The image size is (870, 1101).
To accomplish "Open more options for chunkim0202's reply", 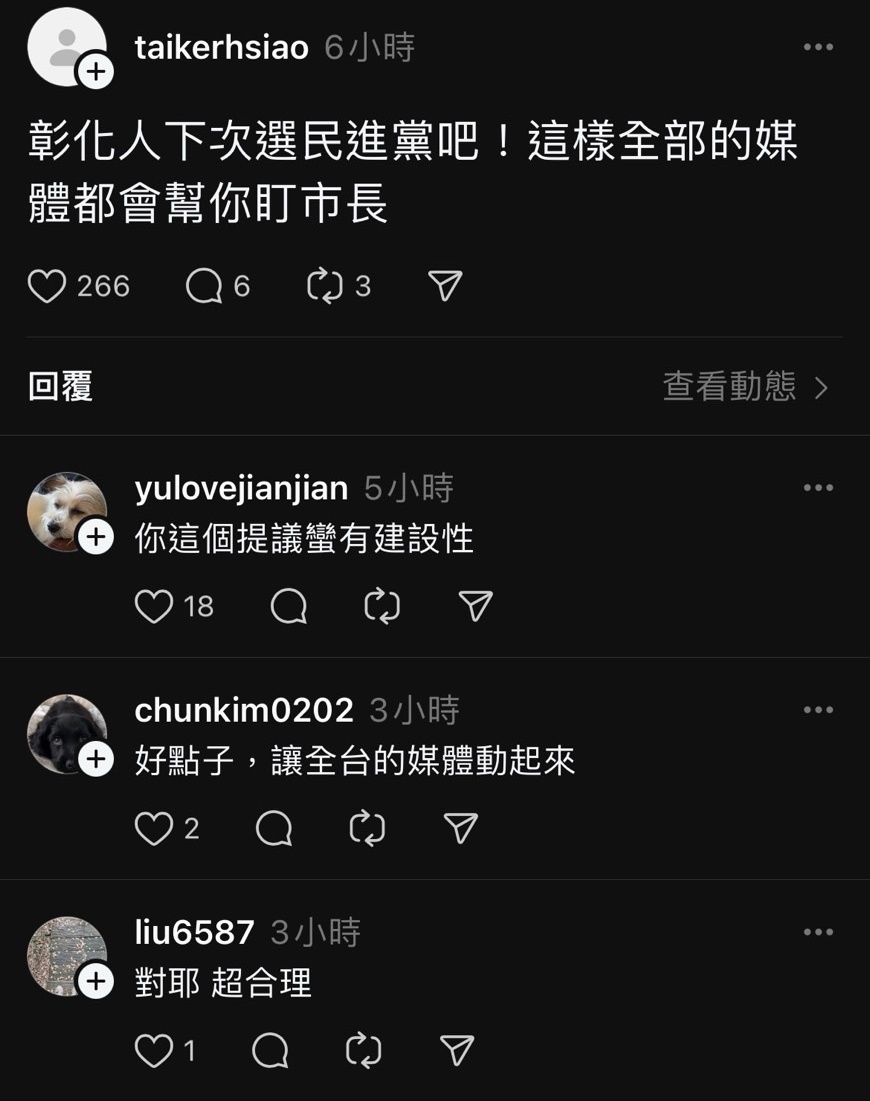I will coord(818,710).
